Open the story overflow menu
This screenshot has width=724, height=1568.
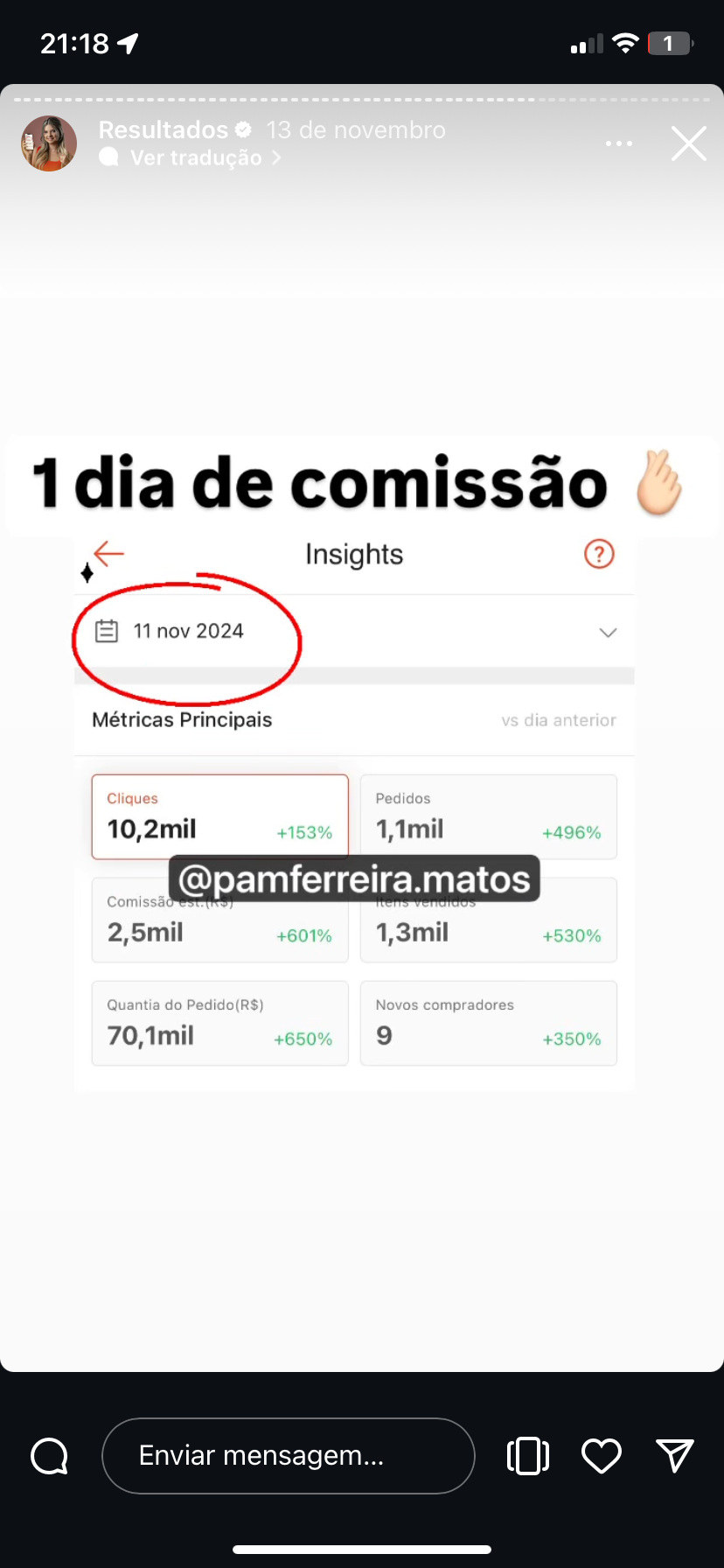tap(619, 143)
